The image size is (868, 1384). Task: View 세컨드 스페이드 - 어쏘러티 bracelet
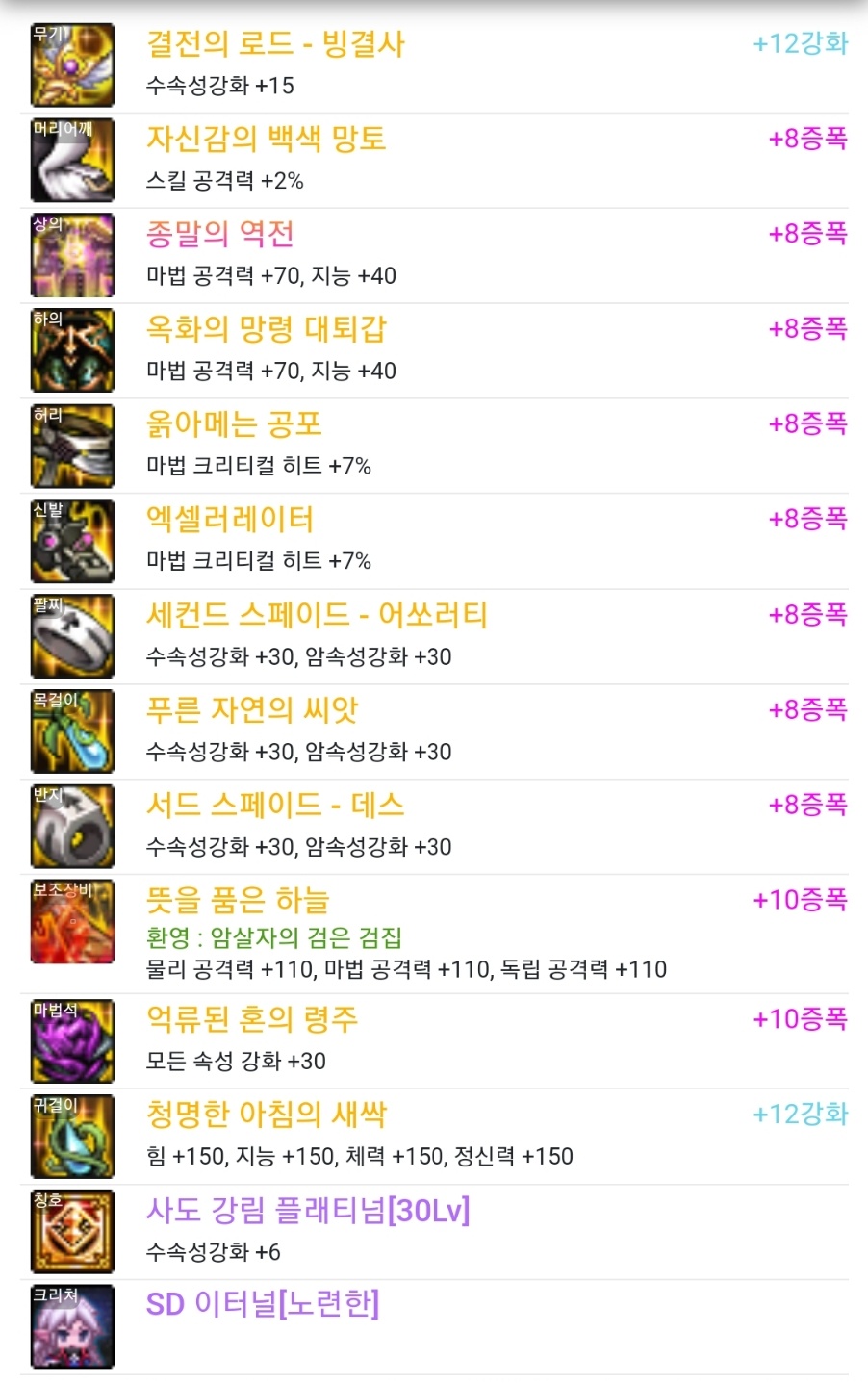(316, 615)
